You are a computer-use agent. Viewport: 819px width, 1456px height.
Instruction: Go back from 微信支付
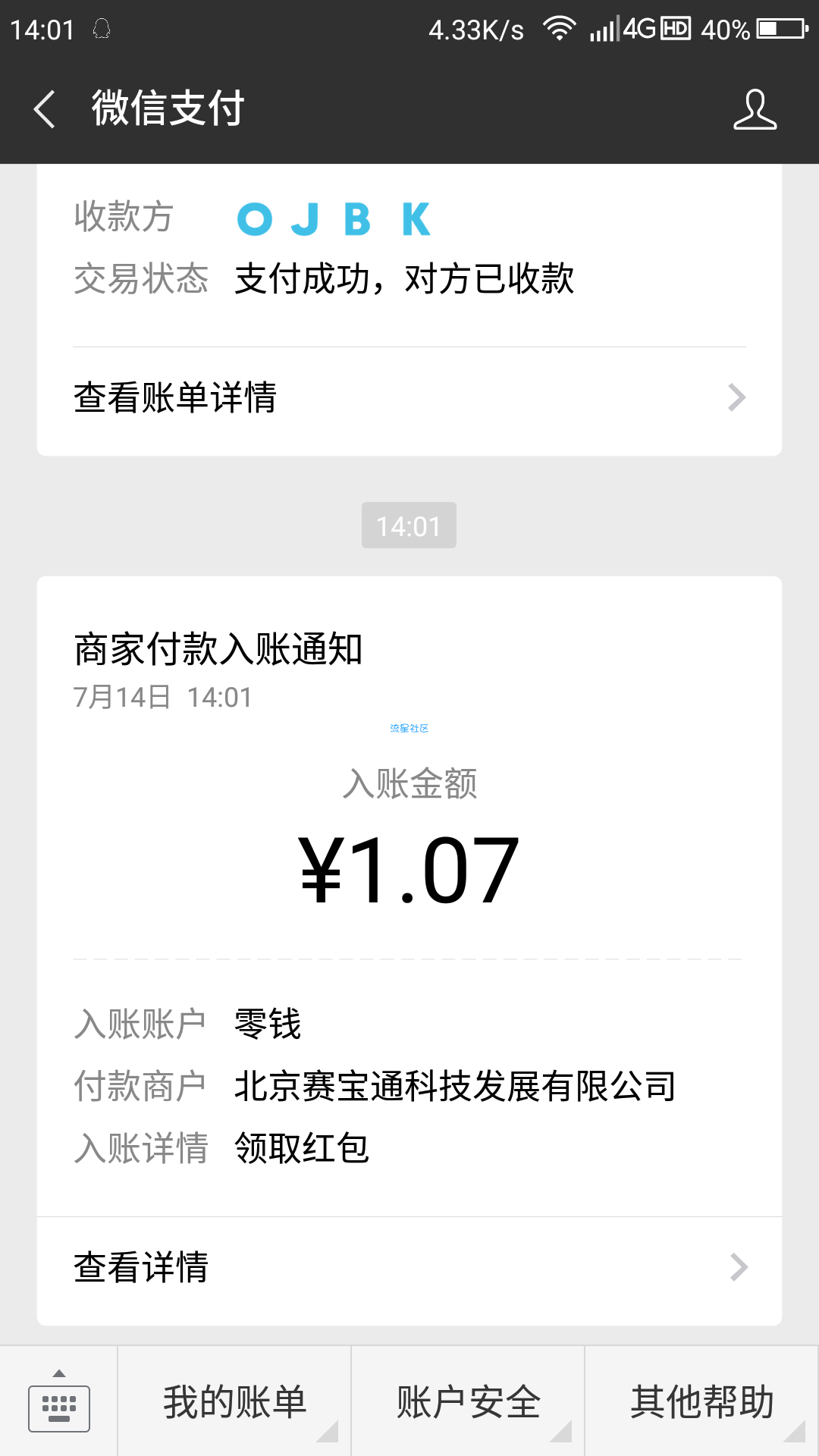(45, 108)
